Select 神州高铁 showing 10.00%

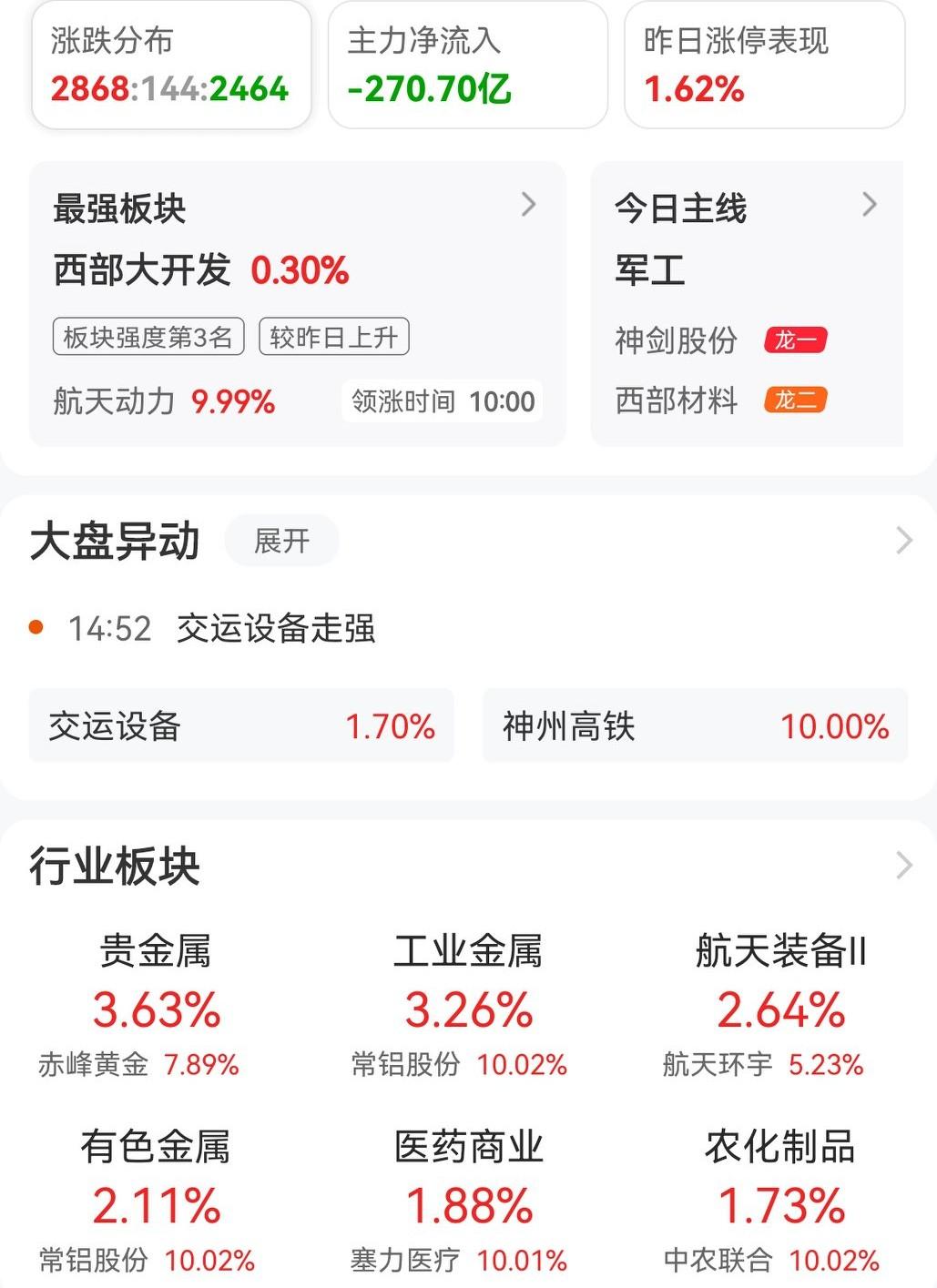[x=696, y=725]
